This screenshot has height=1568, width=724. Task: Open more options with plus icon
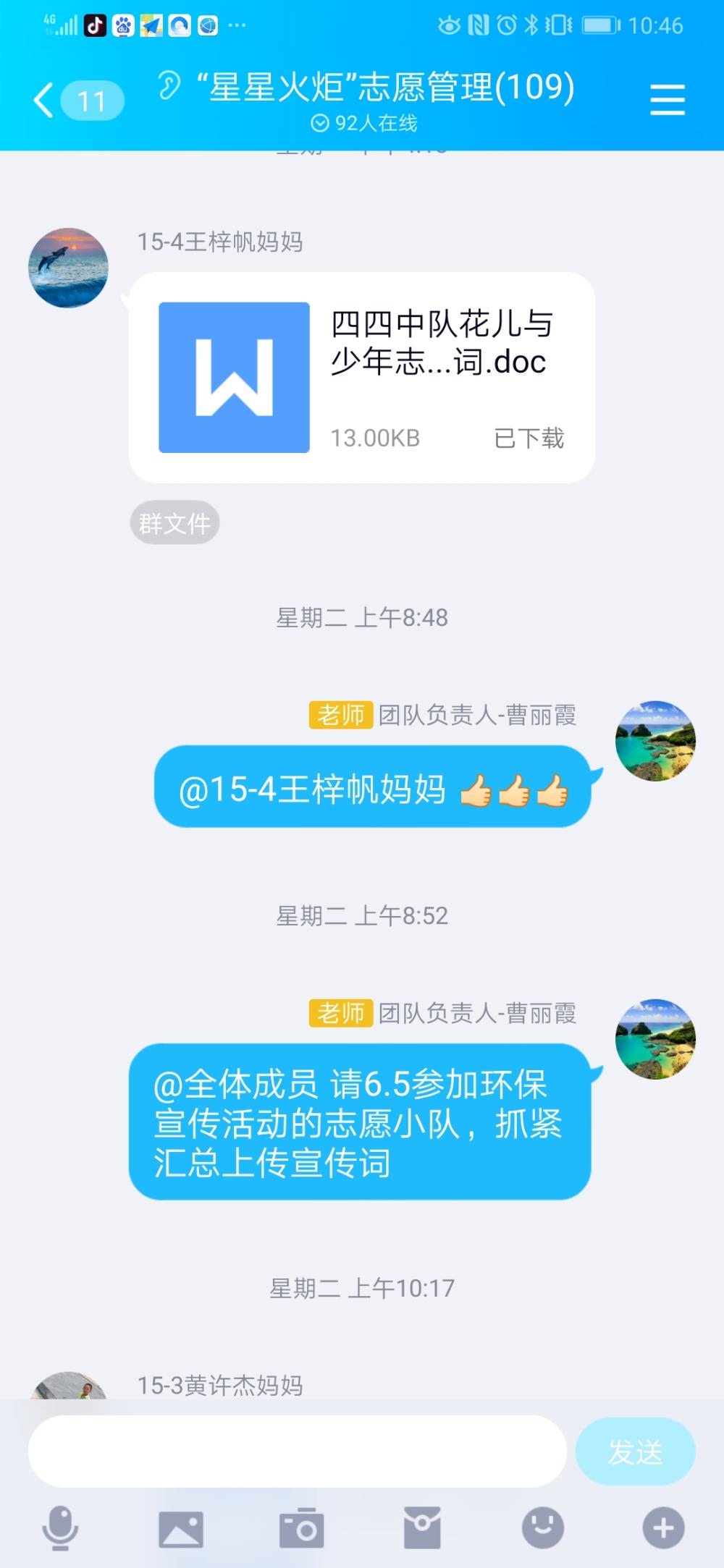pyautogui.click(x=663, y=1527)
